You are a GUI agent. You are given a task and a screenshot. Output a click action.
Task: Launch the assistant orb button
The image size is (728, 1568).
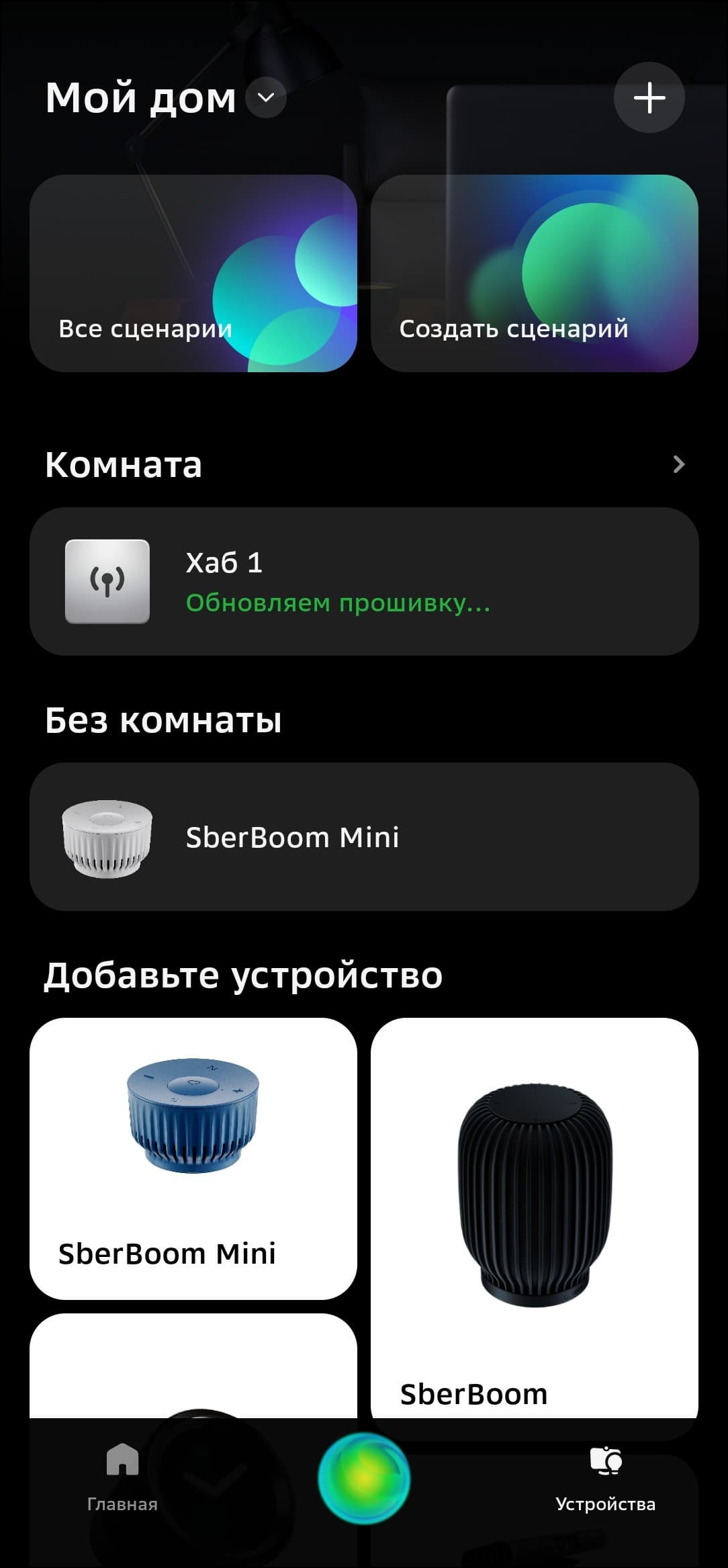364,1478
